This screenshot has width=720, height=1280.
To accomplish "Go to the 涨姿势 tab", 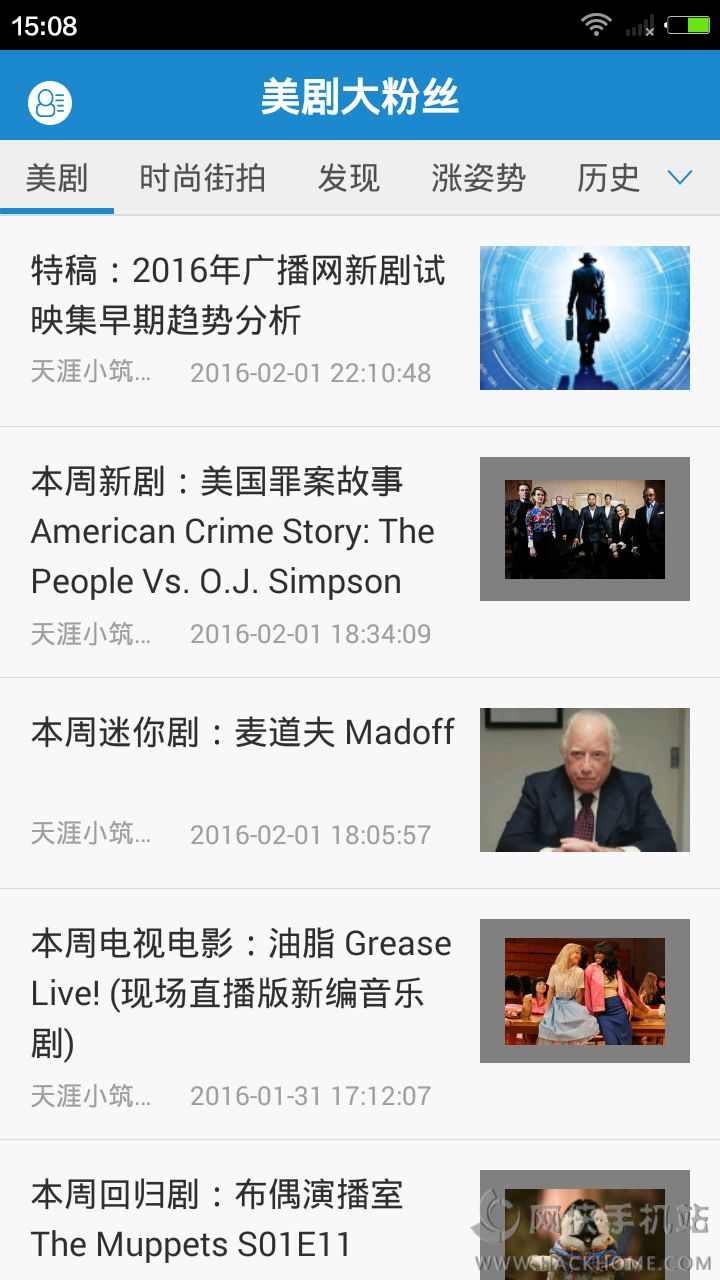I will point(478,178).
